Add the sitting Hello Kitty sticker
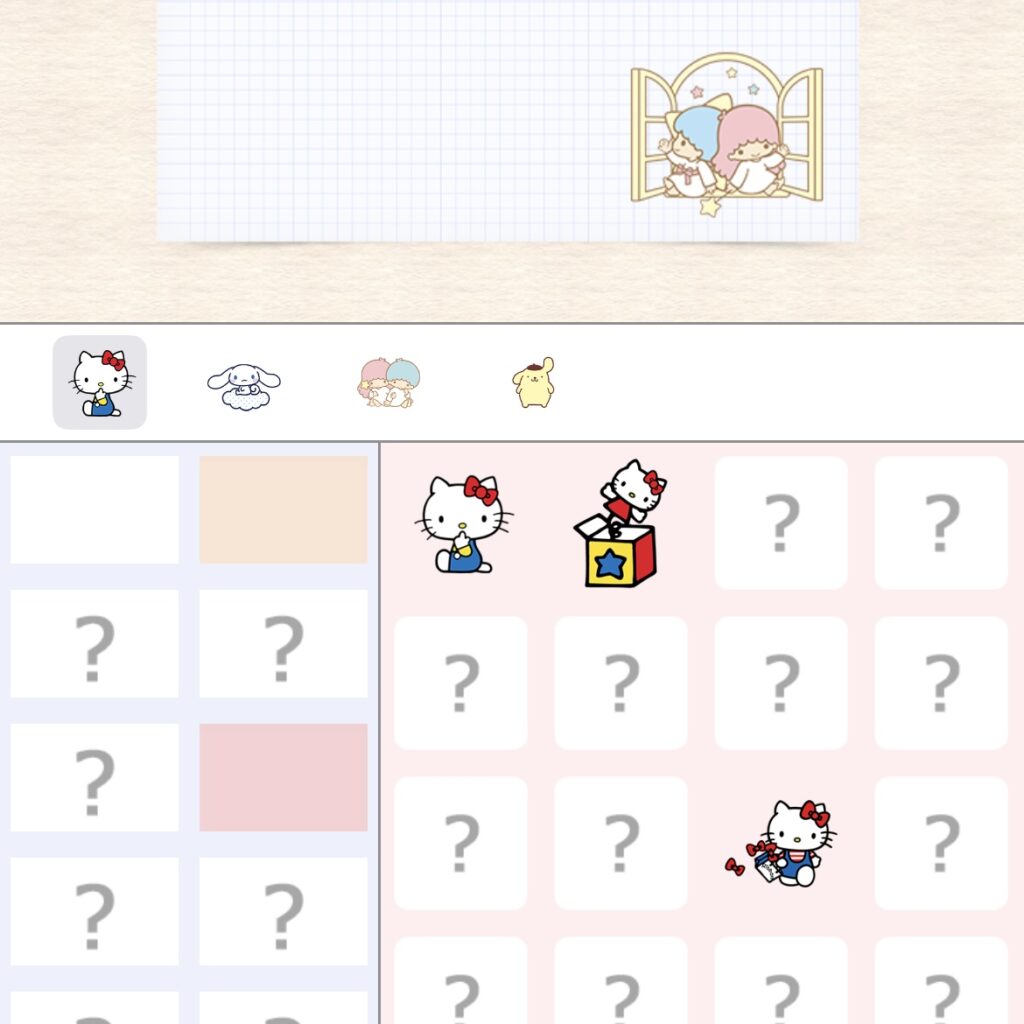The height and width of the screenshot is (1024, 1024). 461,523
